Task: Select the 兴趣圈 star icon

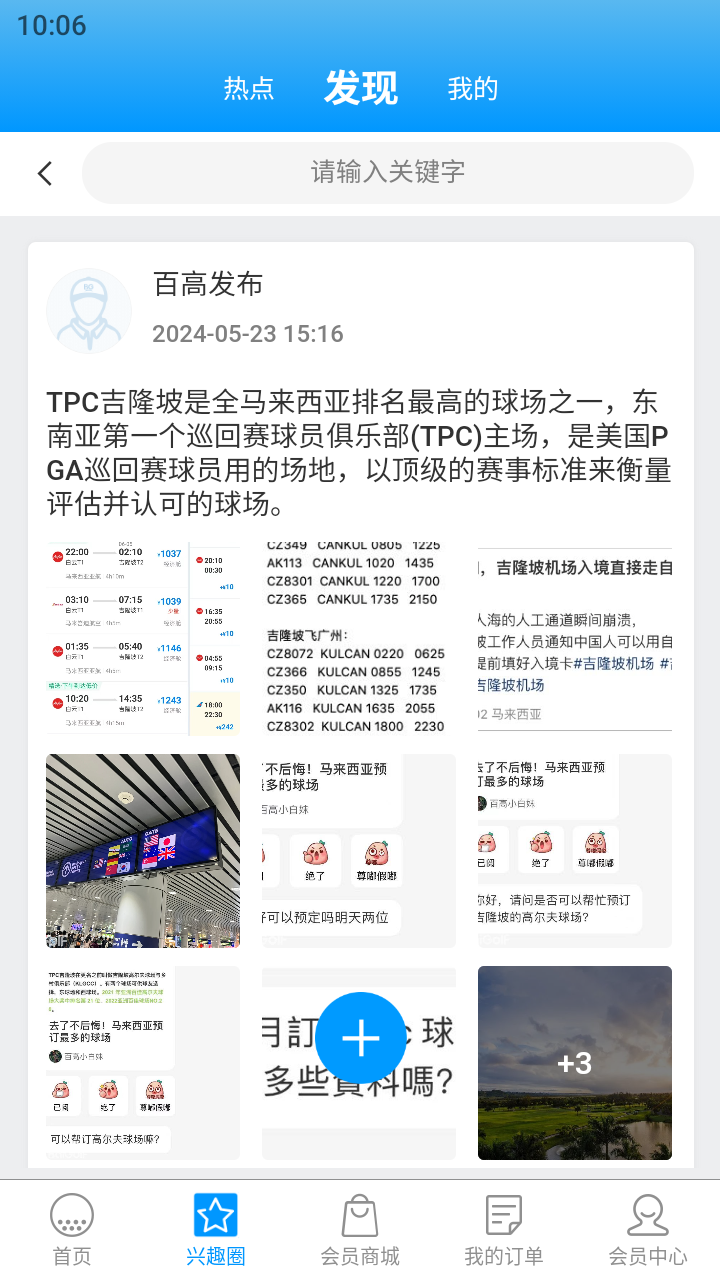Action: point(215,1215)
